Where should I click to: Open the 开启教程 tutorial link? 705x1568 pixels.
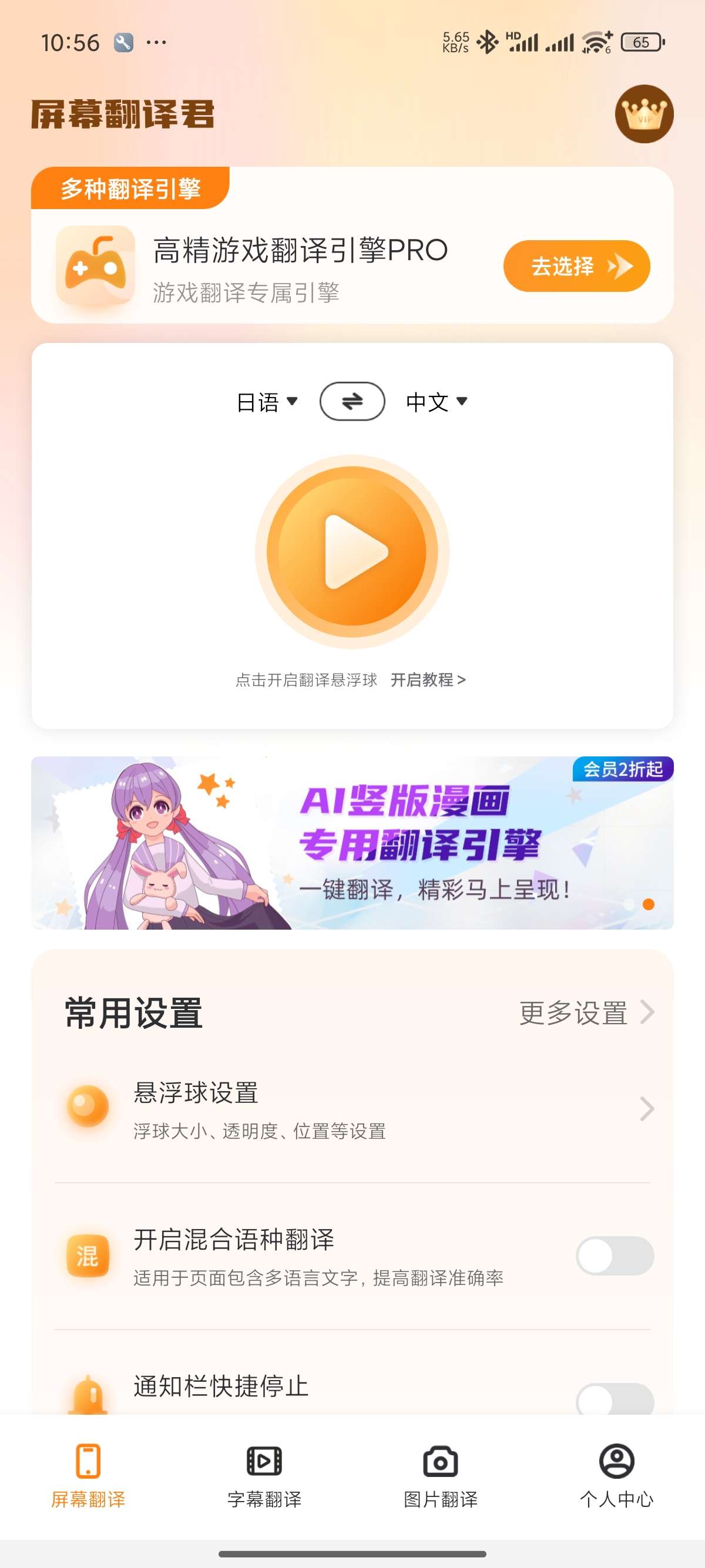(428, 680)
